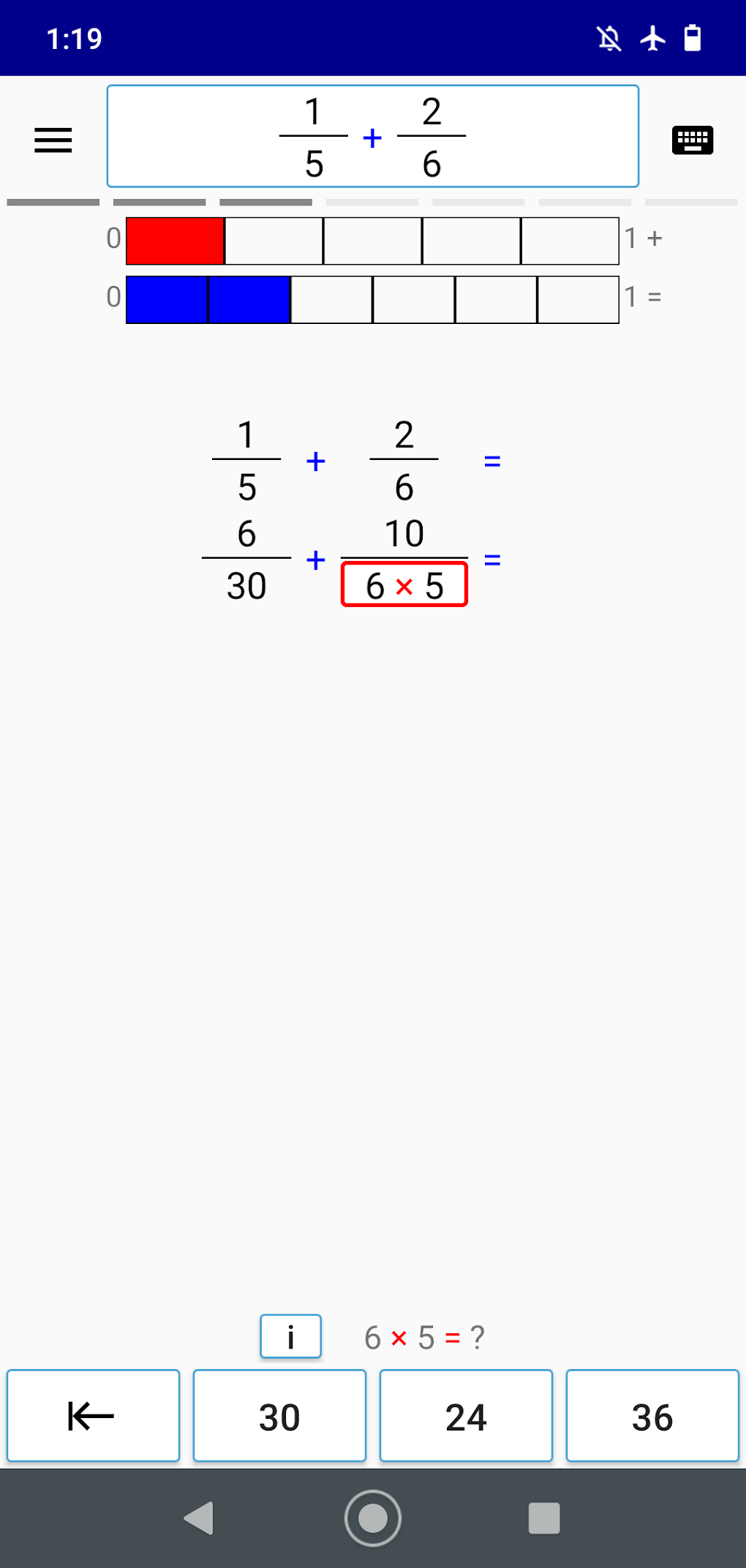Open the hint using the i button
Image resolution: width=746 pixels, height=1568 pixels.
pyautogui.click(x=290, y=1335)
